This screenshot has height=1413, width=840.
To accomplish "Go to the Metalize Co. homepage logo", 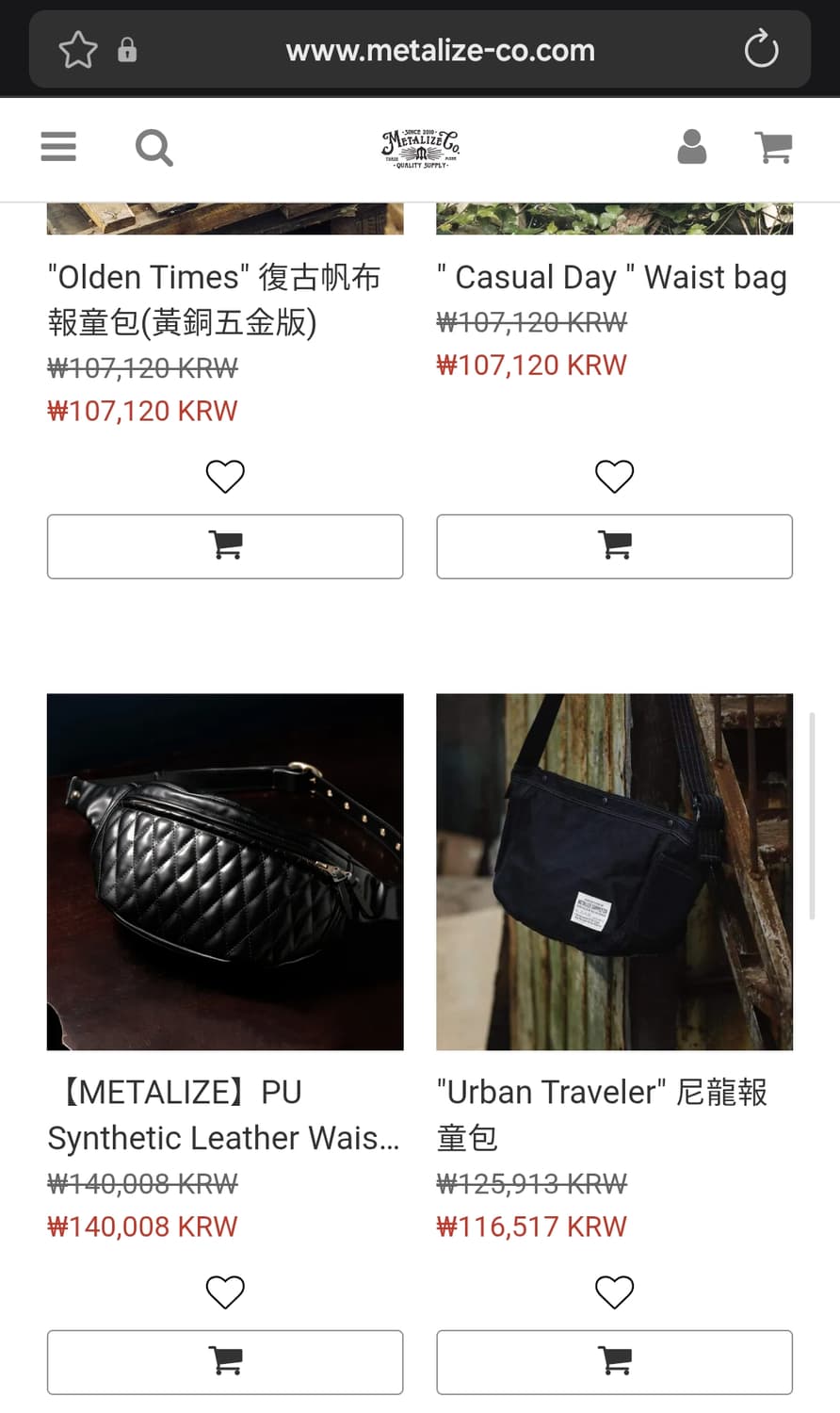I will [x=420, y=148].
